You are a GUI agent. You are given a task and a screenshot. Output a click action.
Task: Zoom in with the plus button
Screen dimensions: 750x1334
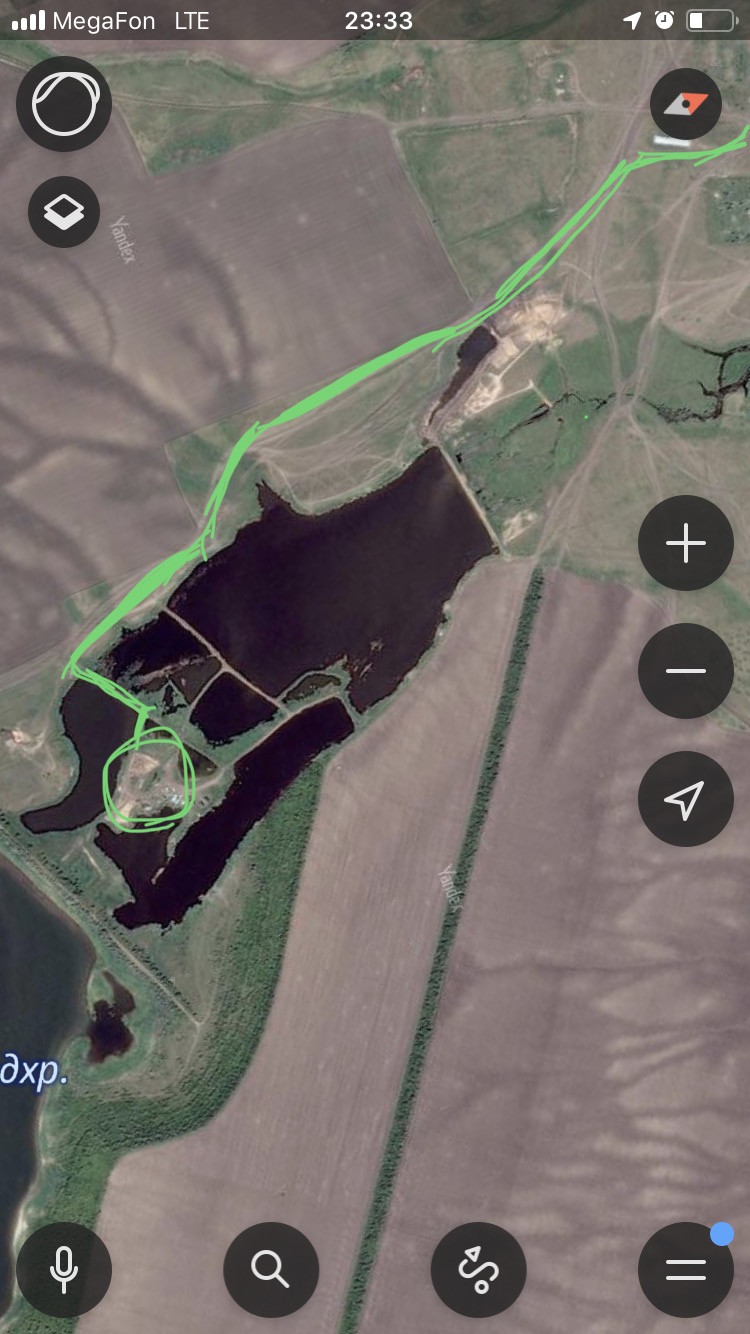tap(686, 544)
